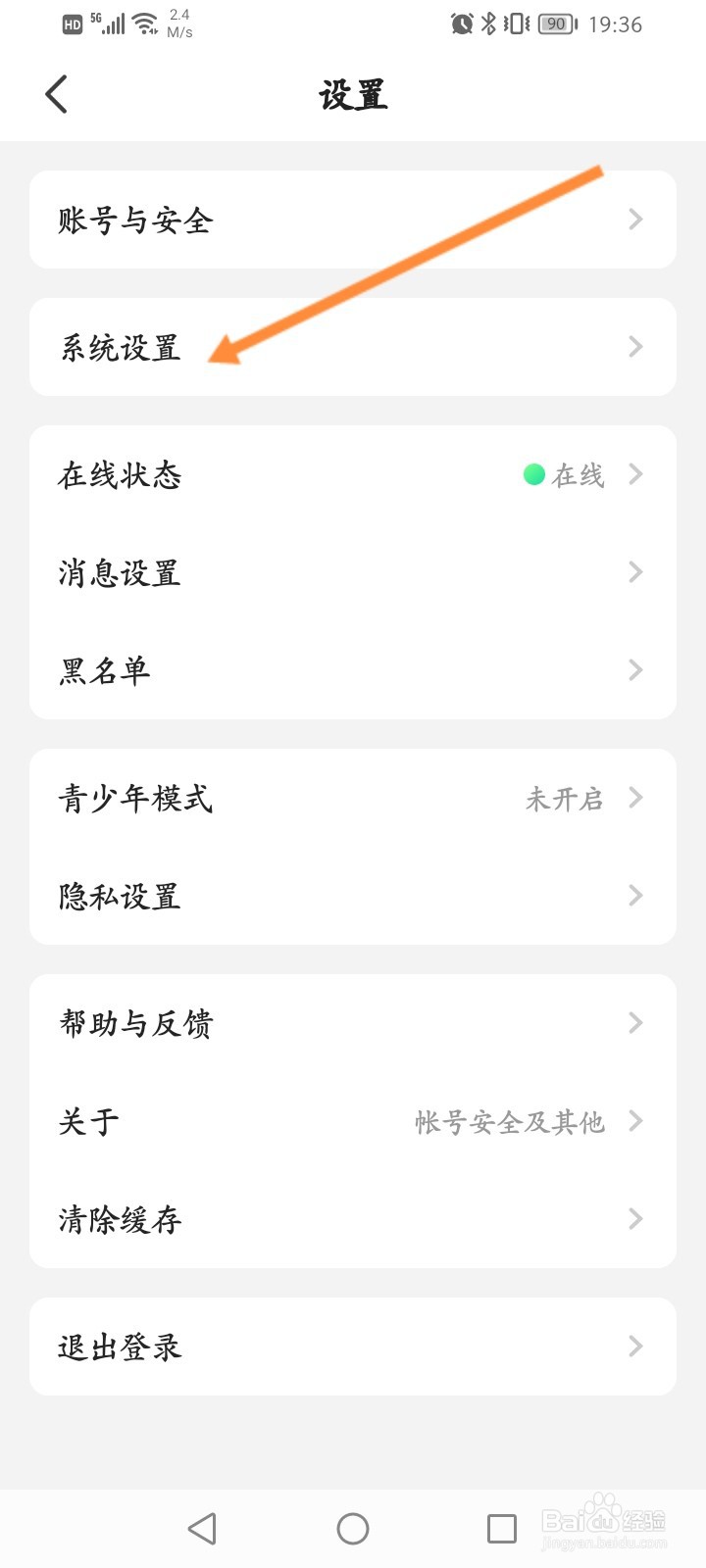Viewport: 706px width, 1568px height.
Task: Open 青少年模式 settings
Action: [x=353, y=798]
